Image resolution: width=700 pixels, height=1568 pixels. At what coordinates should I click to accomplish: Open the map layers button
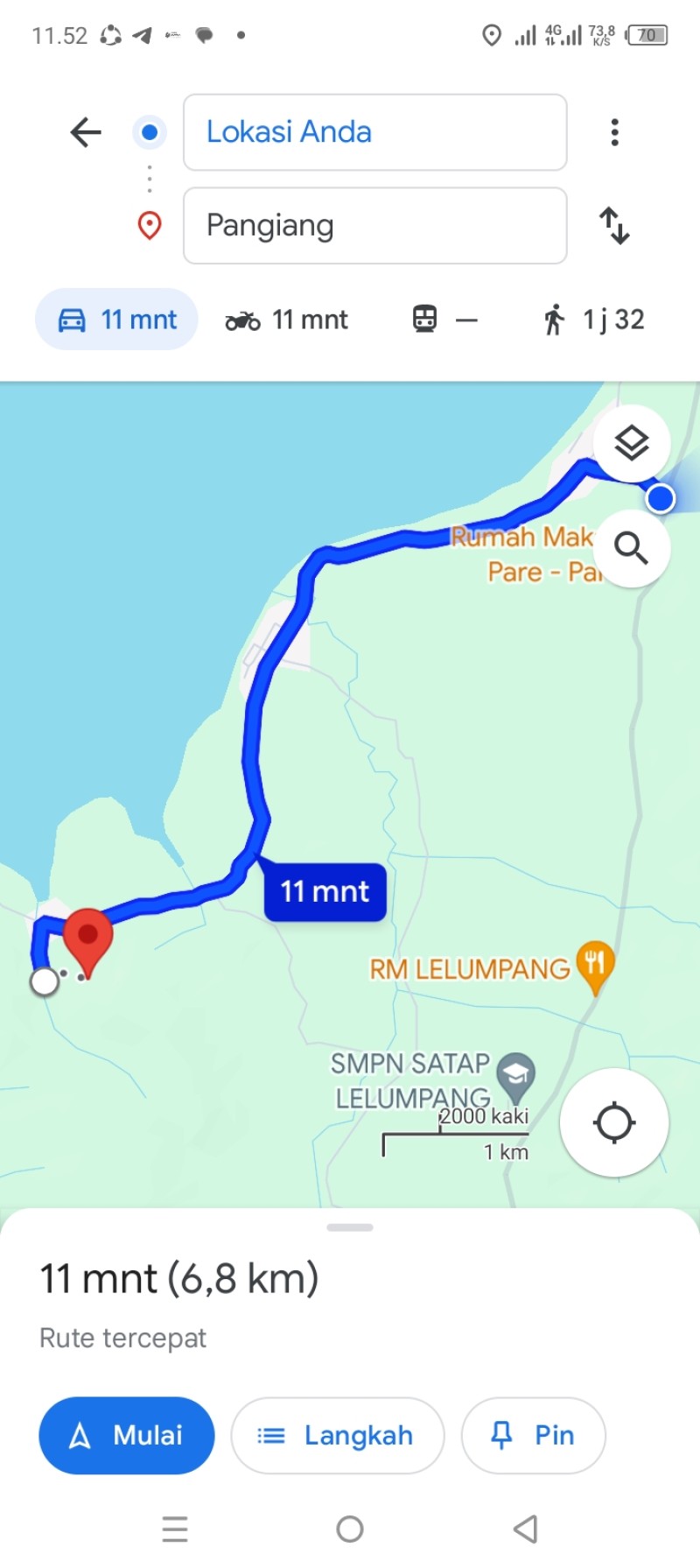tap(632, 443)
